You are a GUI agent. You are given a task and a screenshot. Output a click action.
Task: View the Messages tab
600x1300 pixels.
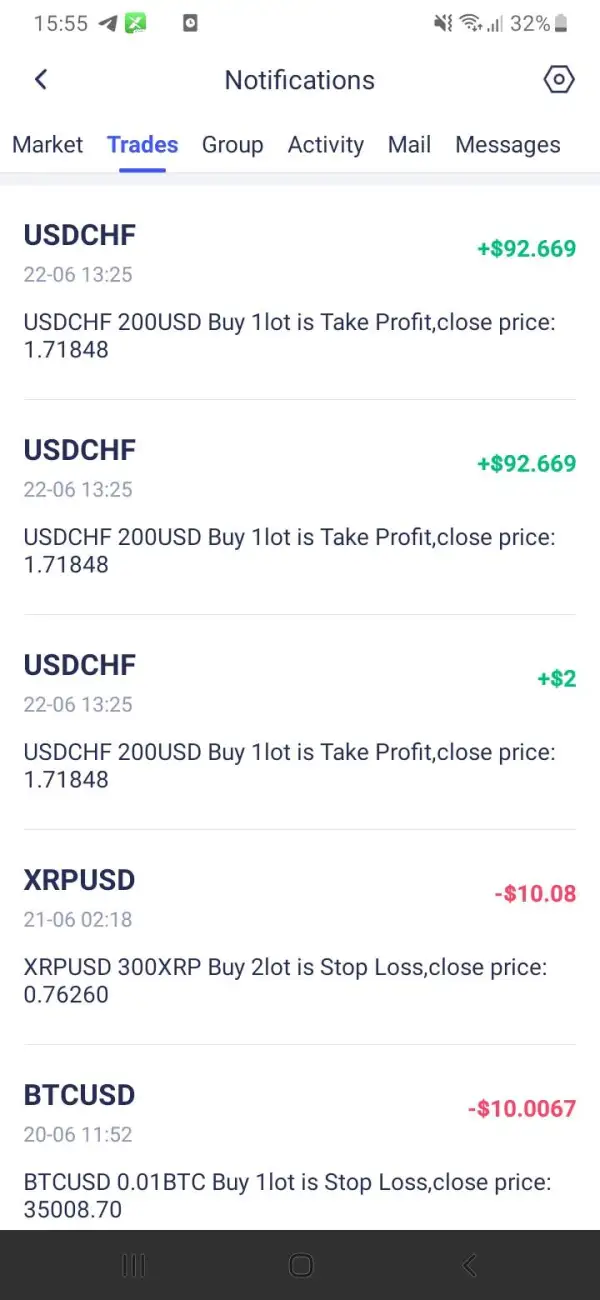507,145
